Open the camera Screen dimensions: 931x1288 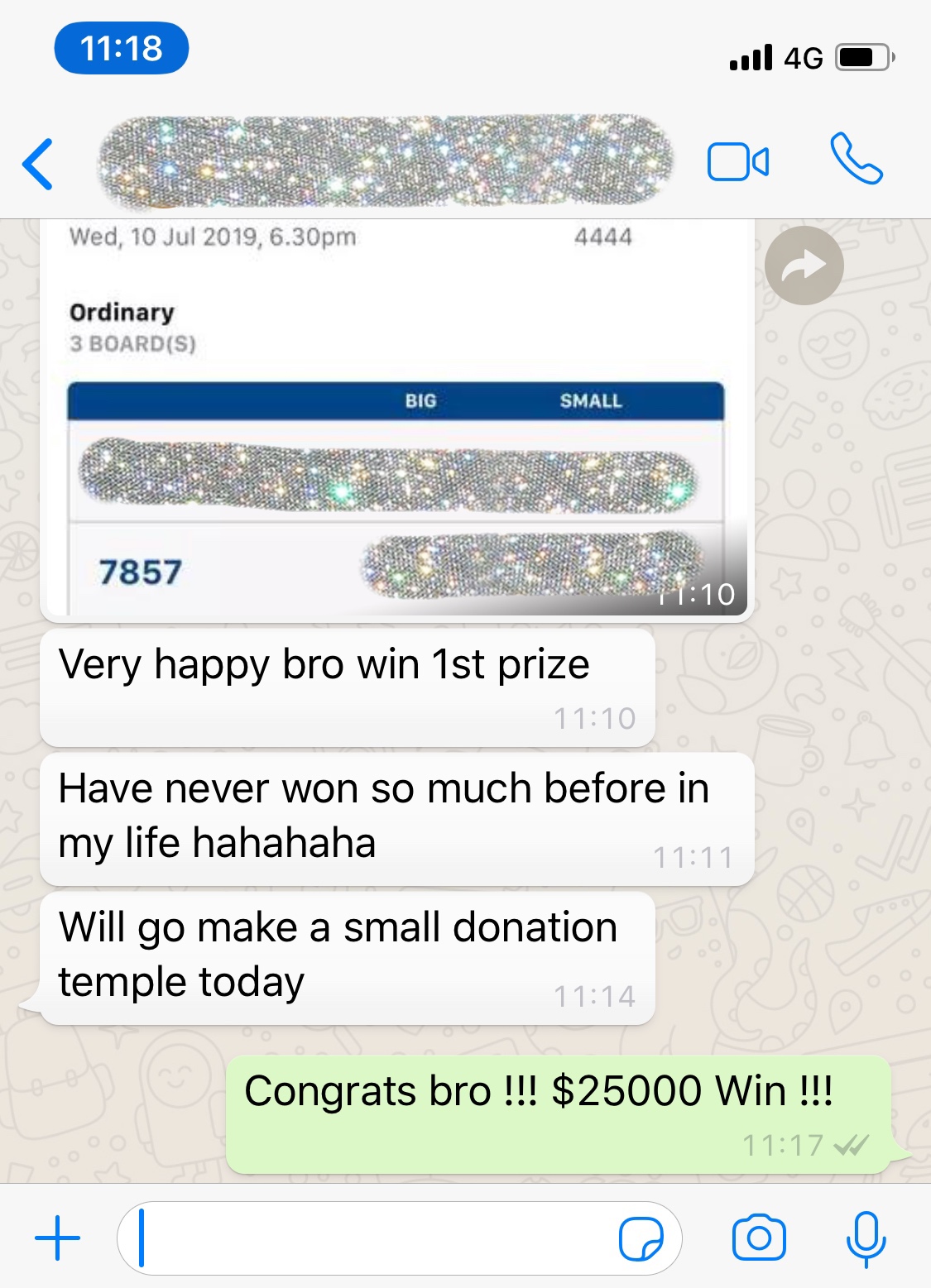tap(758, 1238)
